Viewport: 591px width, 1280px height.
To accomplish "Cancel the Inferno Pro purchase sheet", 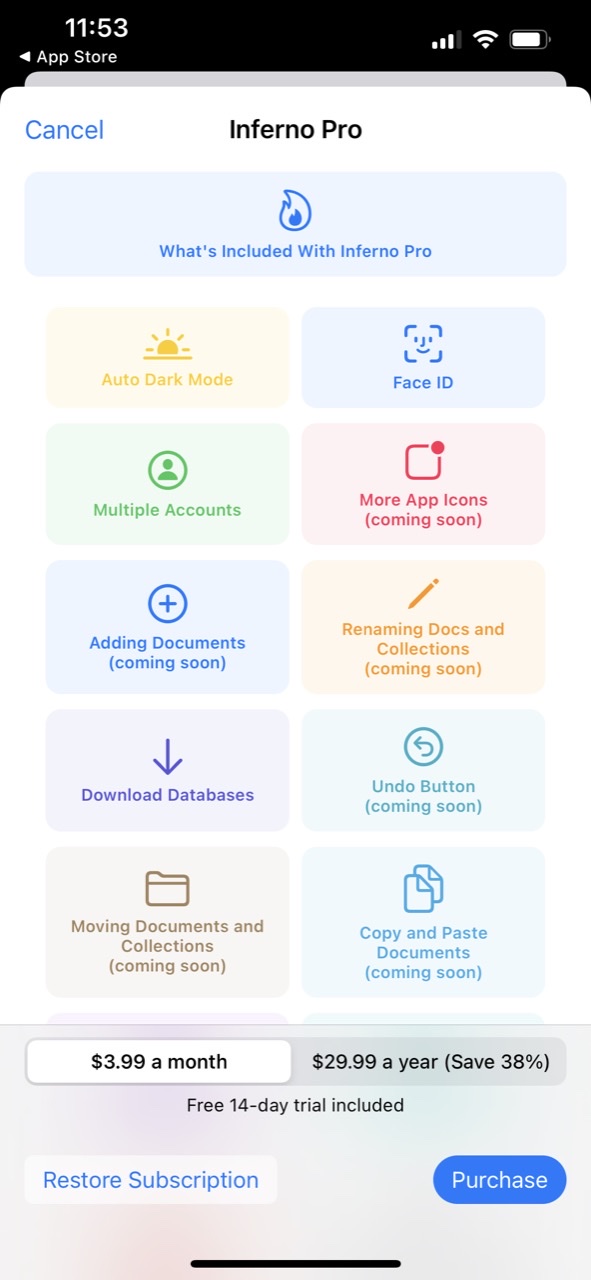I will pyautogui.click(x=64, y=130).
